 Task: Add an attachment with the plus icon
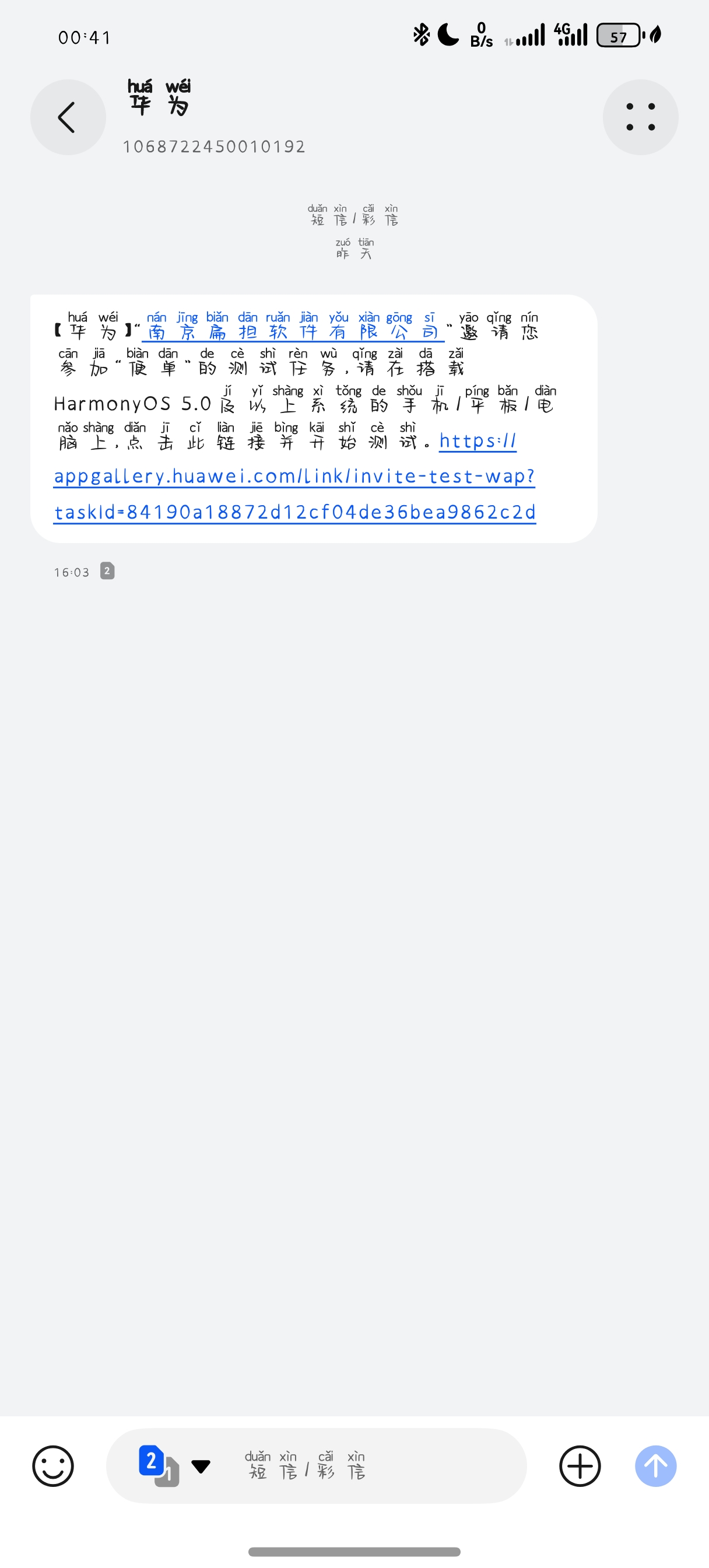(x=580, y=1466)
